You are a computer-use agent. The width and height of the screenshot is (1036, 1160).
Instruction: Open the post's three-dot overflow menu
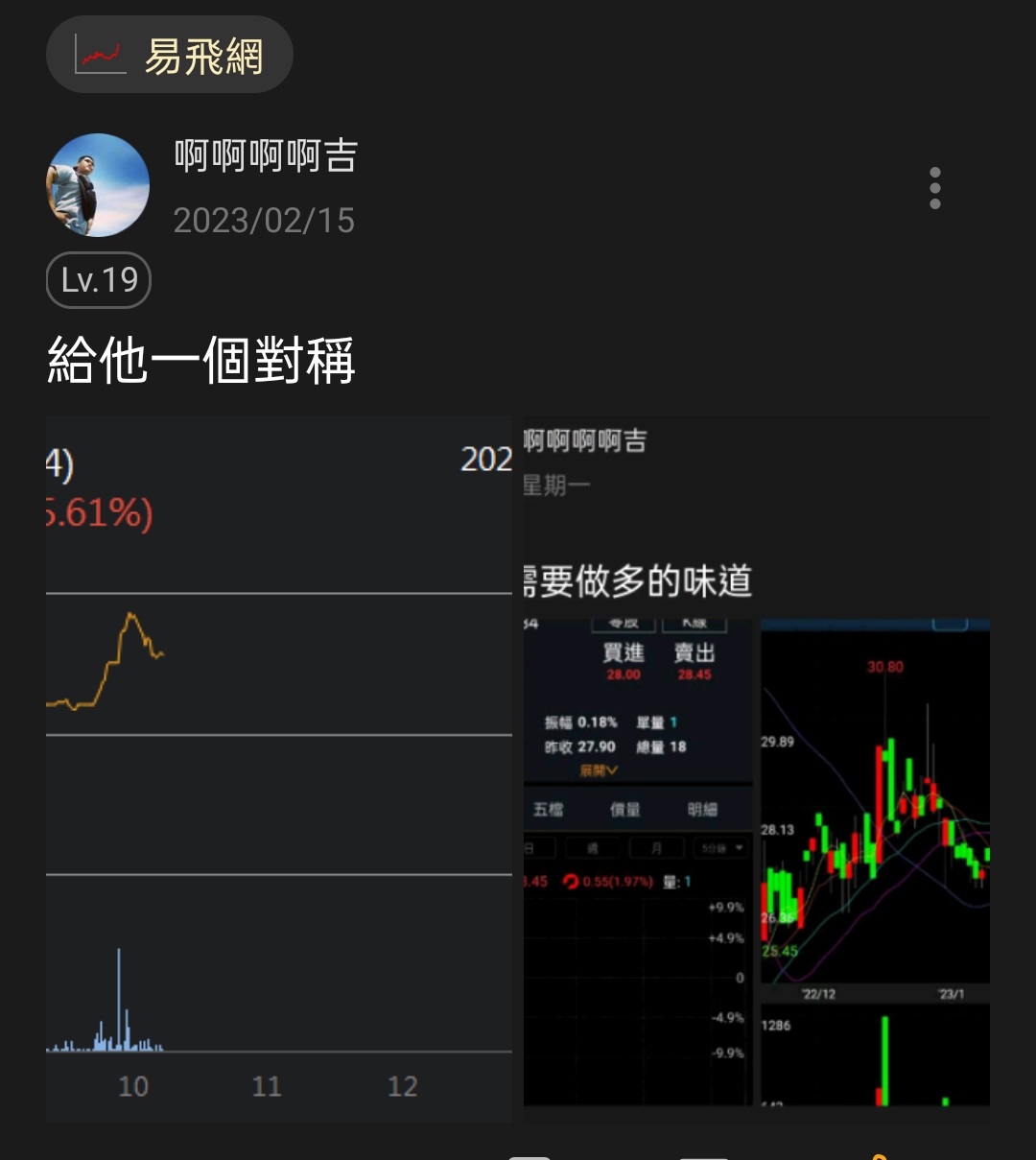(935, 188)
